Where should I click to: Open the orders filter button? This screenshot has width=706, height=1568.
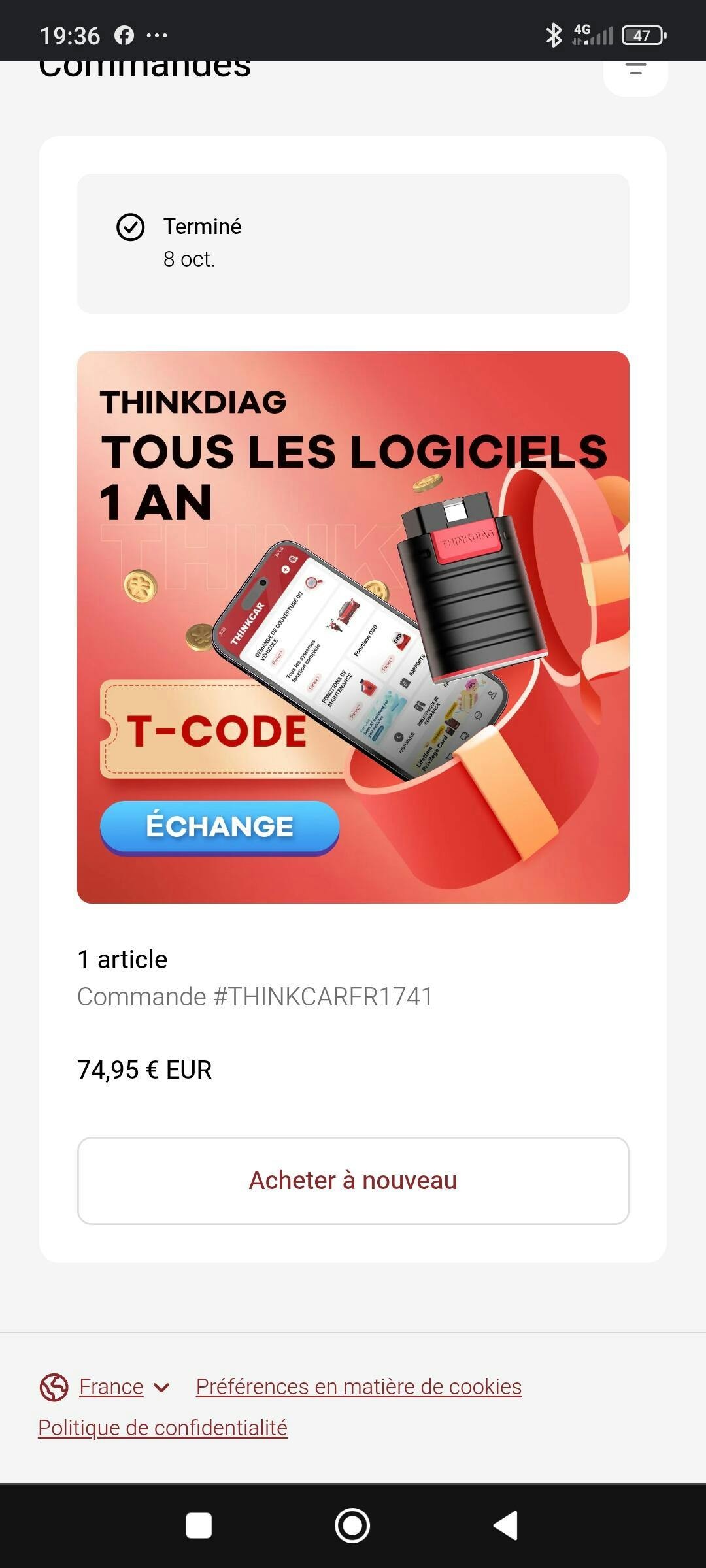coord(635,71)
